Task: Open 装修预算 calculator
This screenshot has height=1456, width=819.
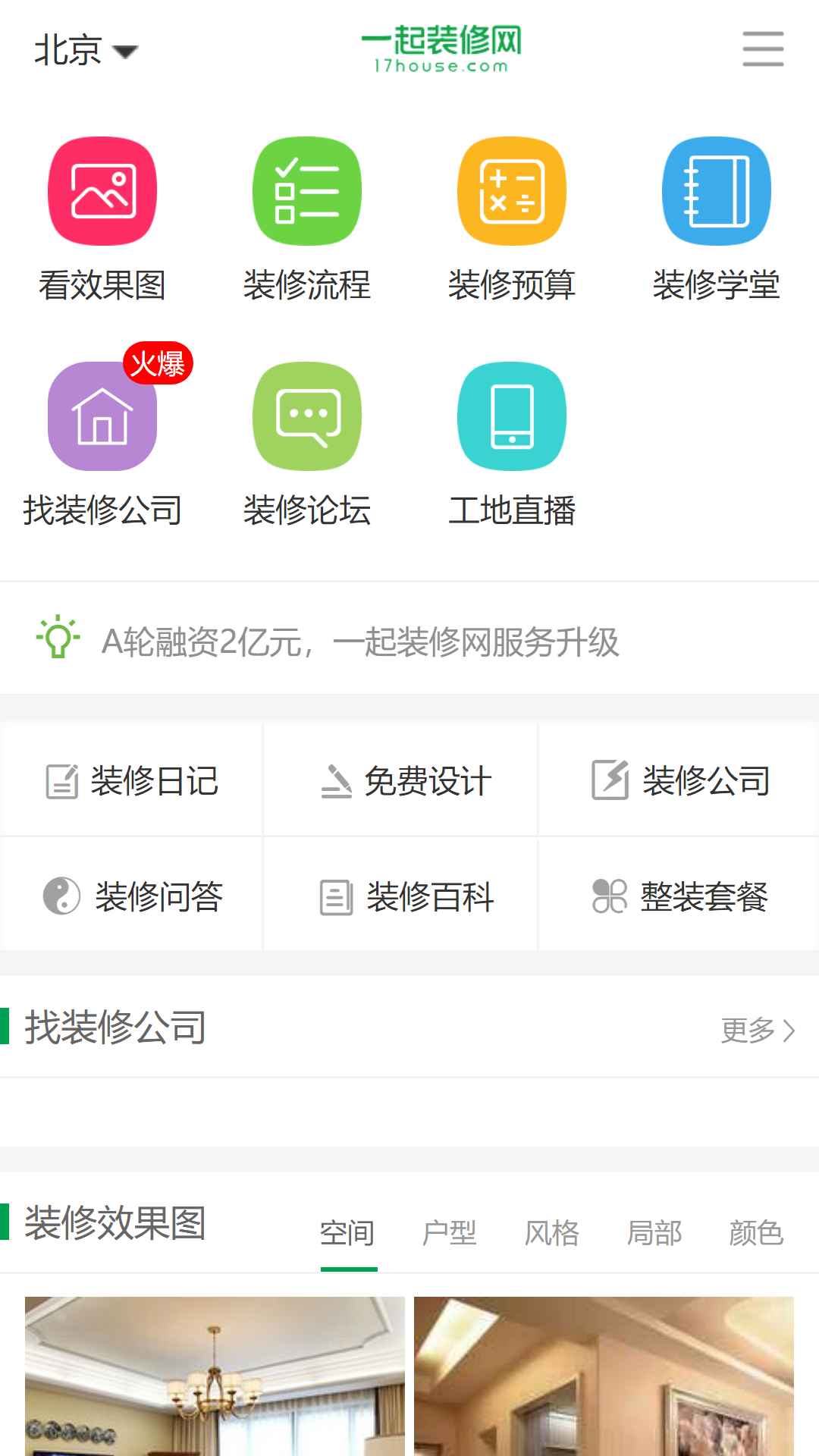Action: (x=512, y=191)
